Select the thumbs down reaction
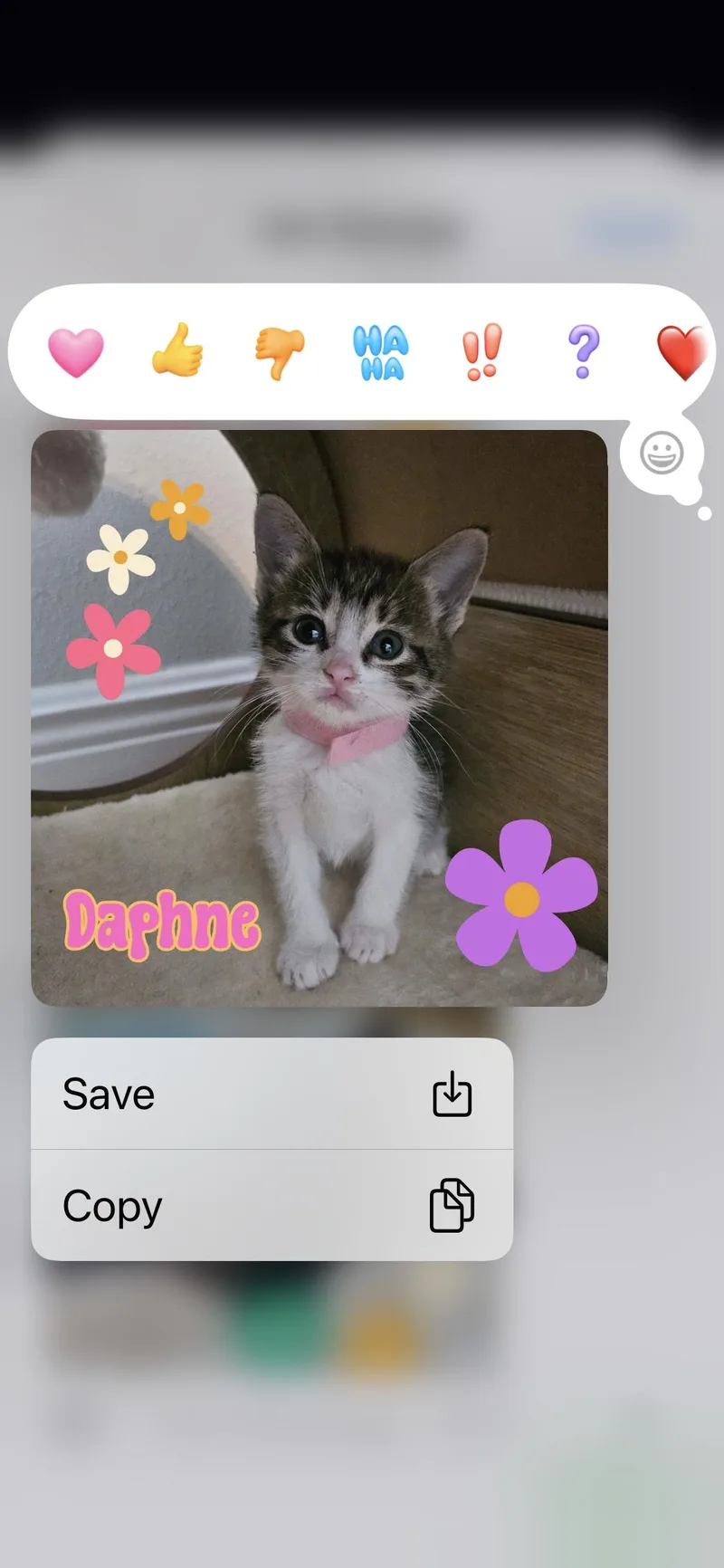The height and width of the screenshot is (1568, 724). 280,351
